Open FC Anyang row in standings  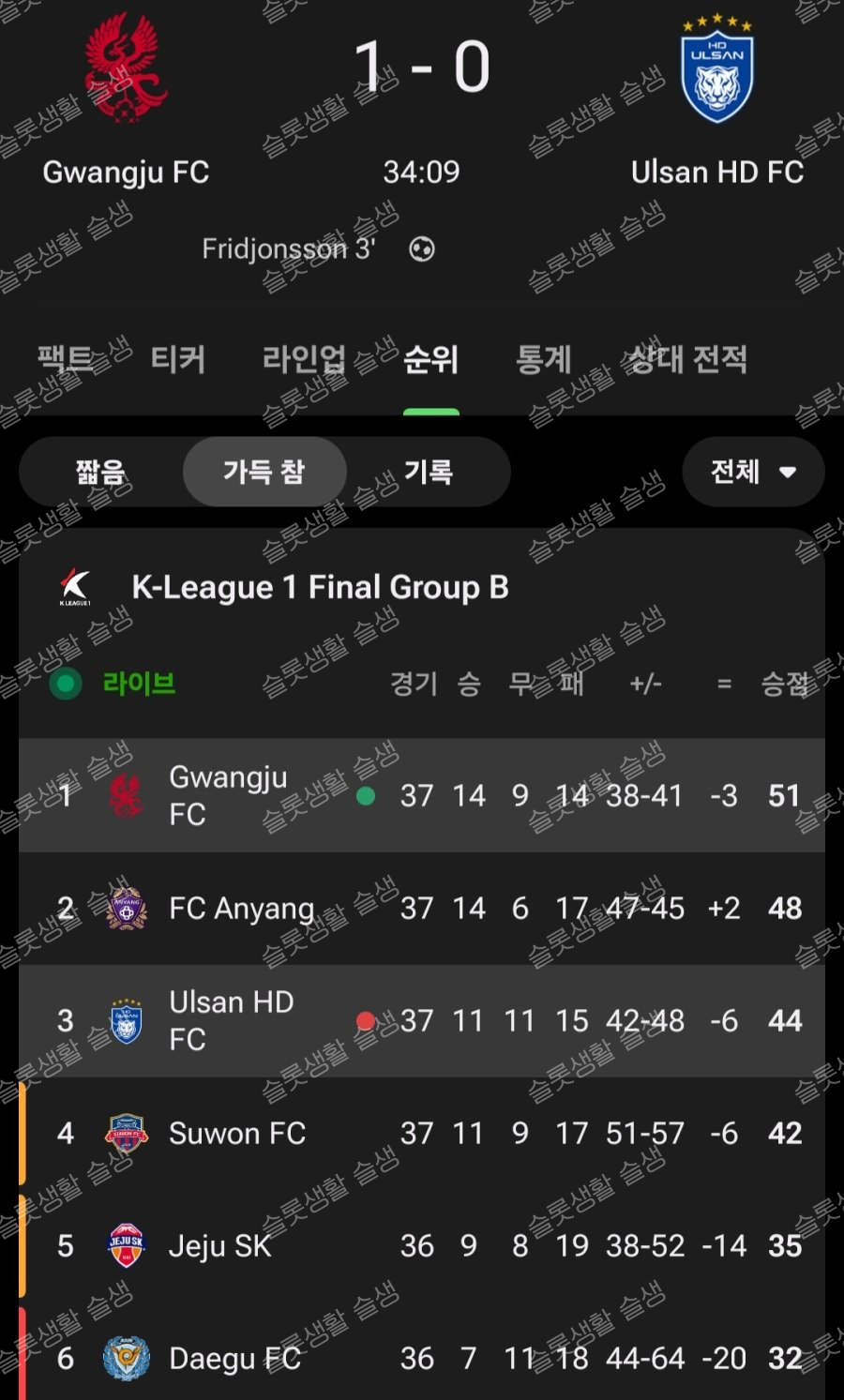coord(422,908)
